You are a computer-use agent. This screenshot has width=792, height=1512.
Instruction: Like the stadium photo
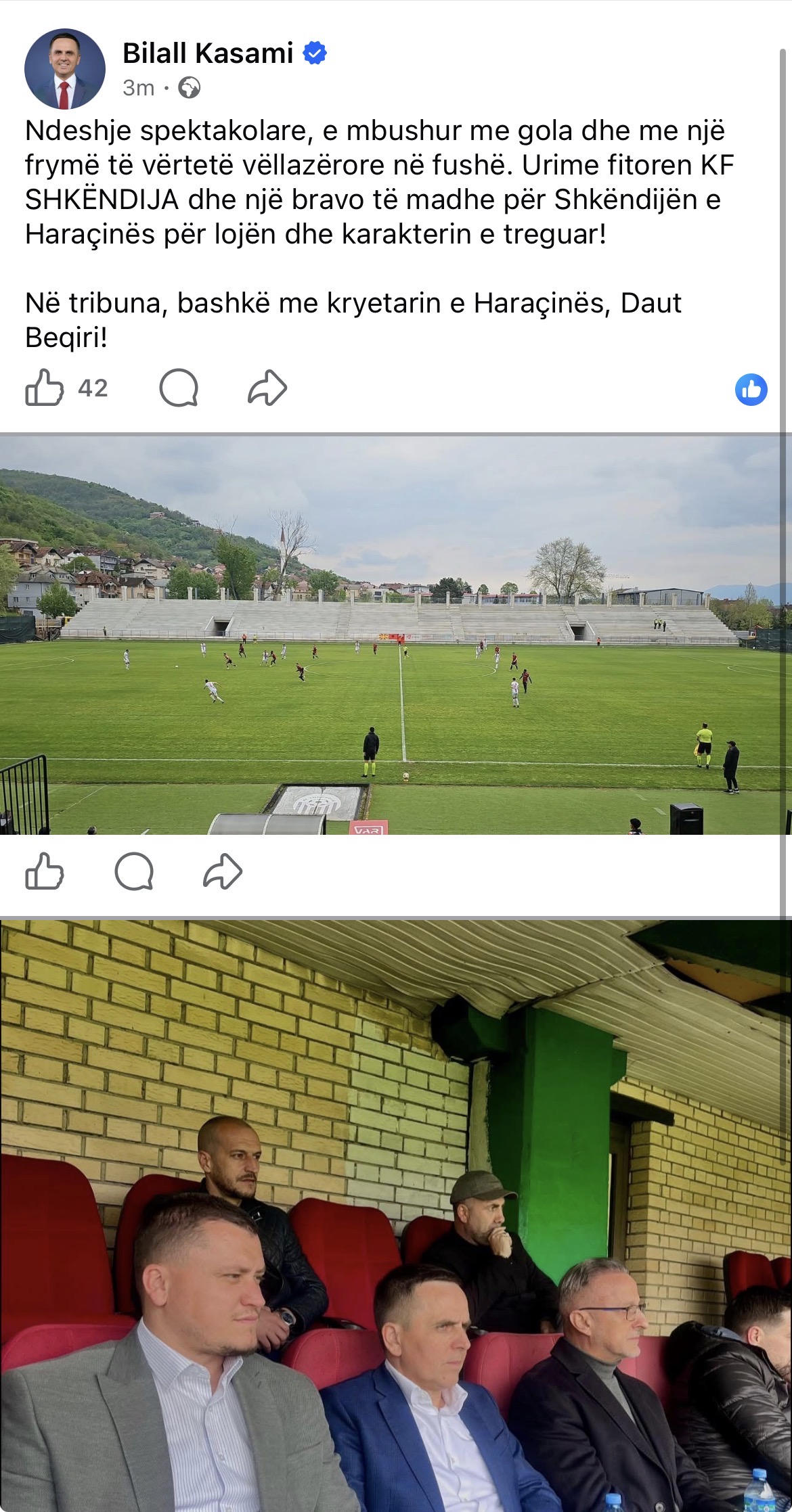(45, 871)
